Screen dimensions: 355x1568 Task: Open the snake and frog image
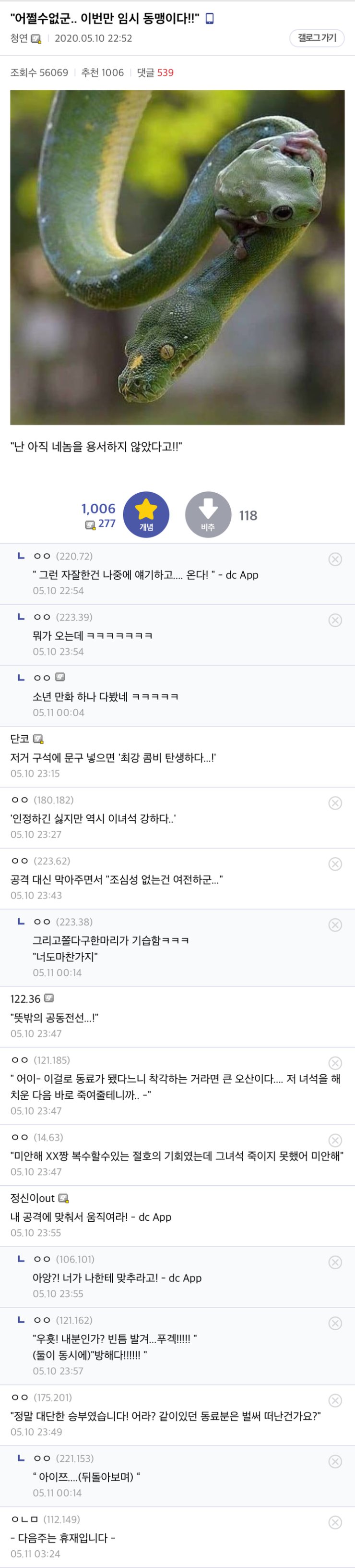pyautogui.click(x=177, y=257)
